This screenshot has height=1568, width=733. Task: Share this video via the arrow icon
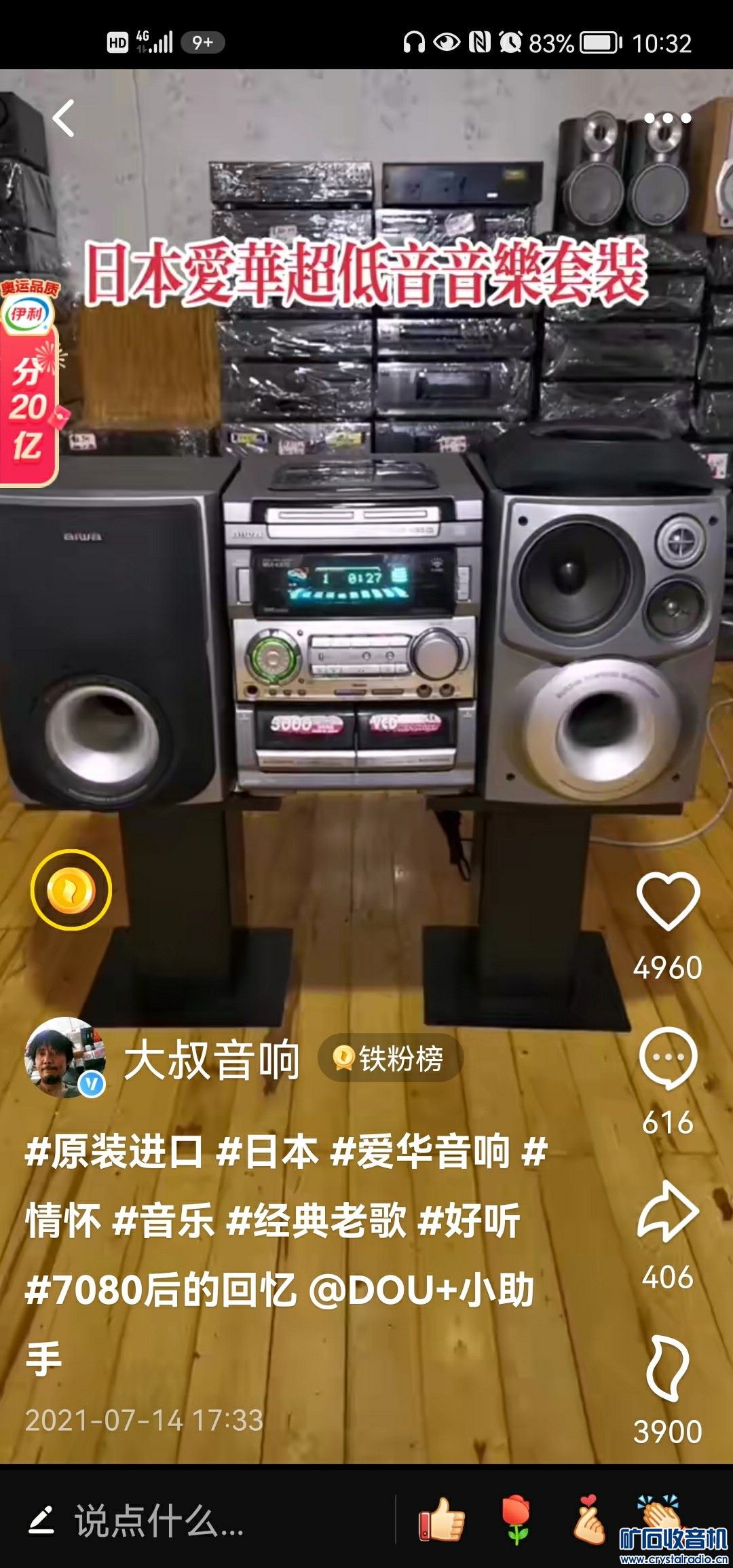[668, 1212]
